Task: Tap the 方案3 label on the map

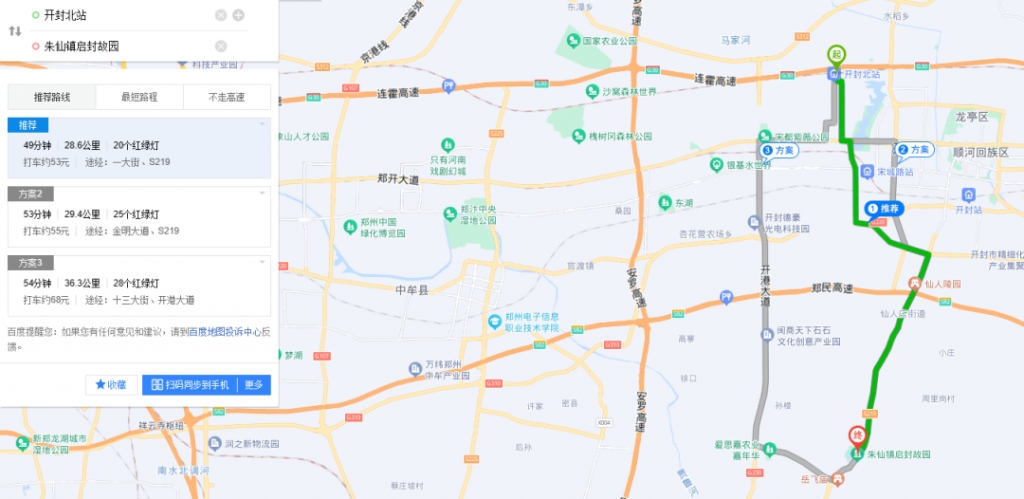Action: coord(782,150)
